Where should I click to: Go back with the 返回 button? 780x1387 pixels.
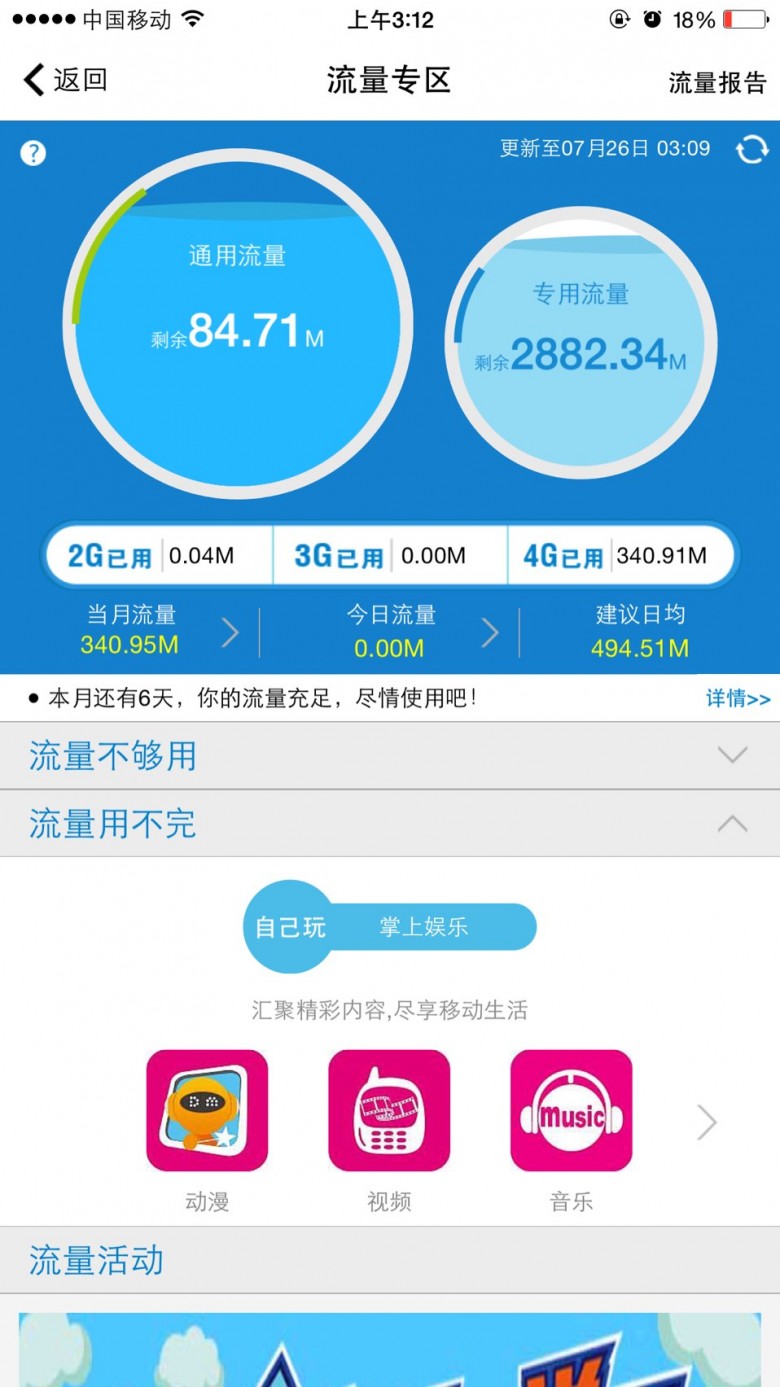(x=65, y=80)
